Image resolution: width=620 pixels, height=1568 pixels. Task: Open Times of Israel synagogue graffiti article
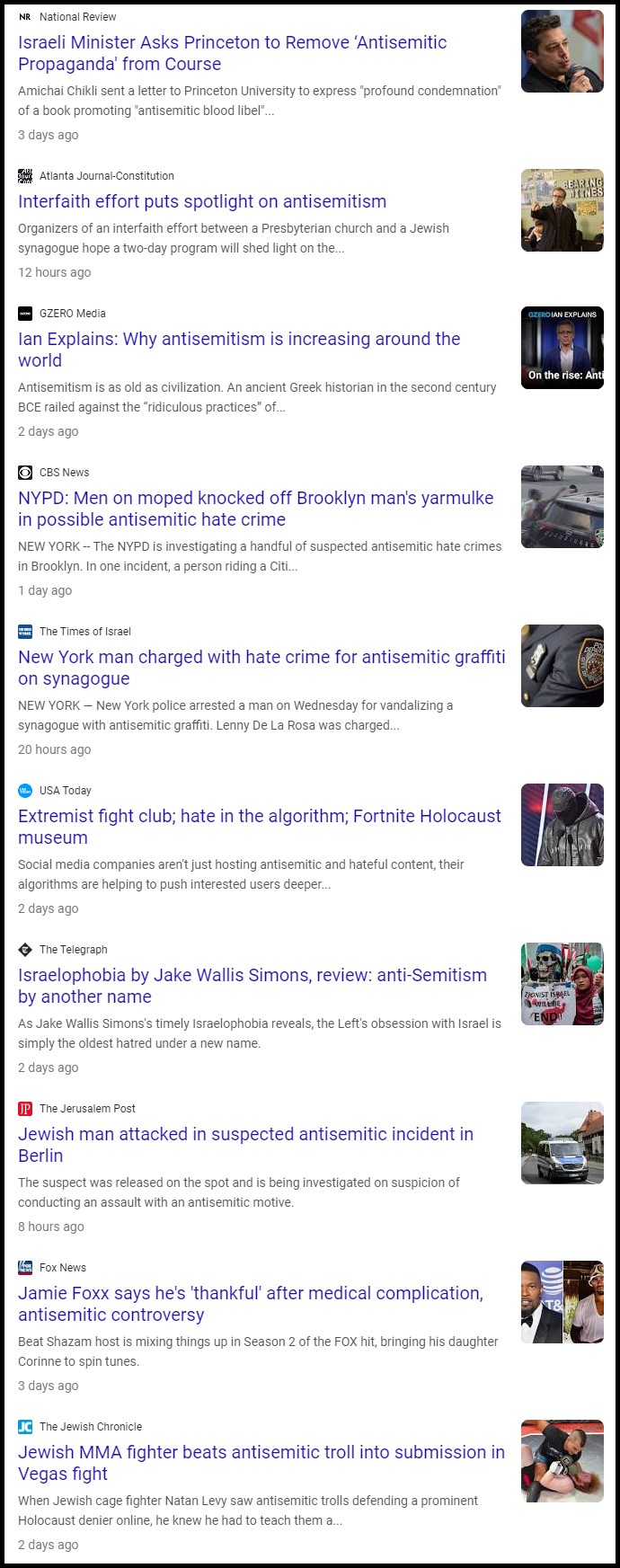261,668
